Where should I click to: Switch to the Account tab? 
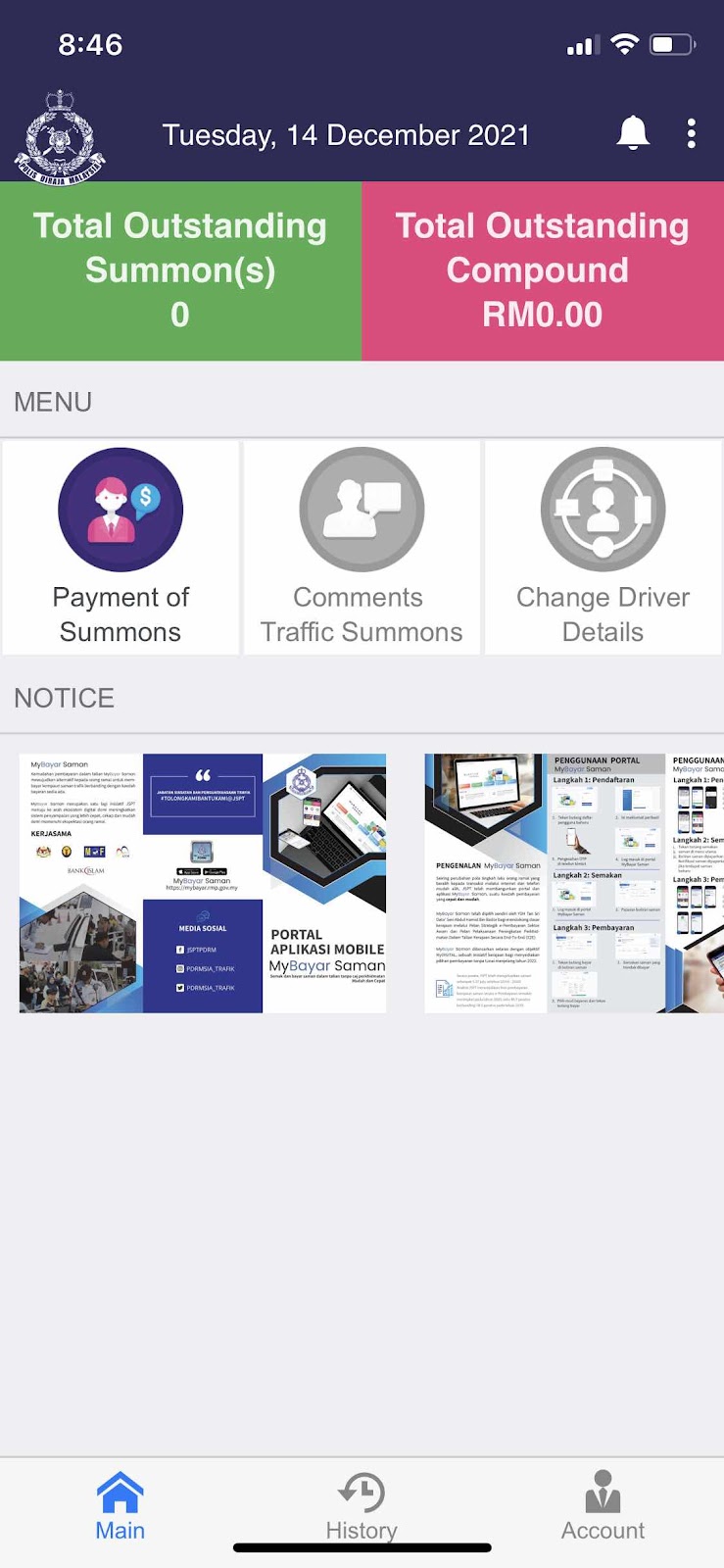click(603, 1507)
